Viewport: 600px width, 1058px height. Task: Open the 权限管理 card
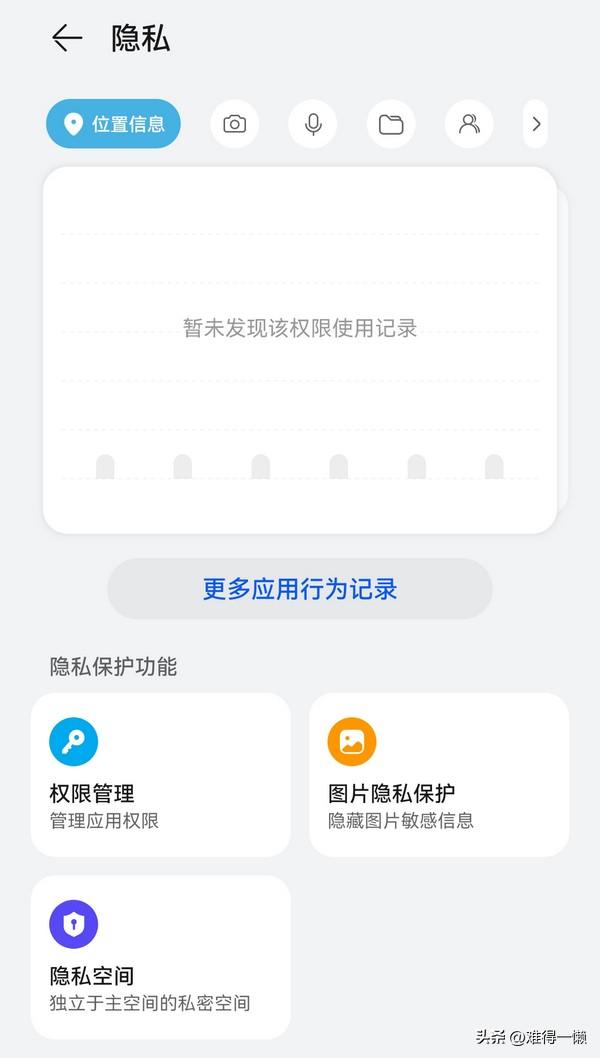click(160, 774)
